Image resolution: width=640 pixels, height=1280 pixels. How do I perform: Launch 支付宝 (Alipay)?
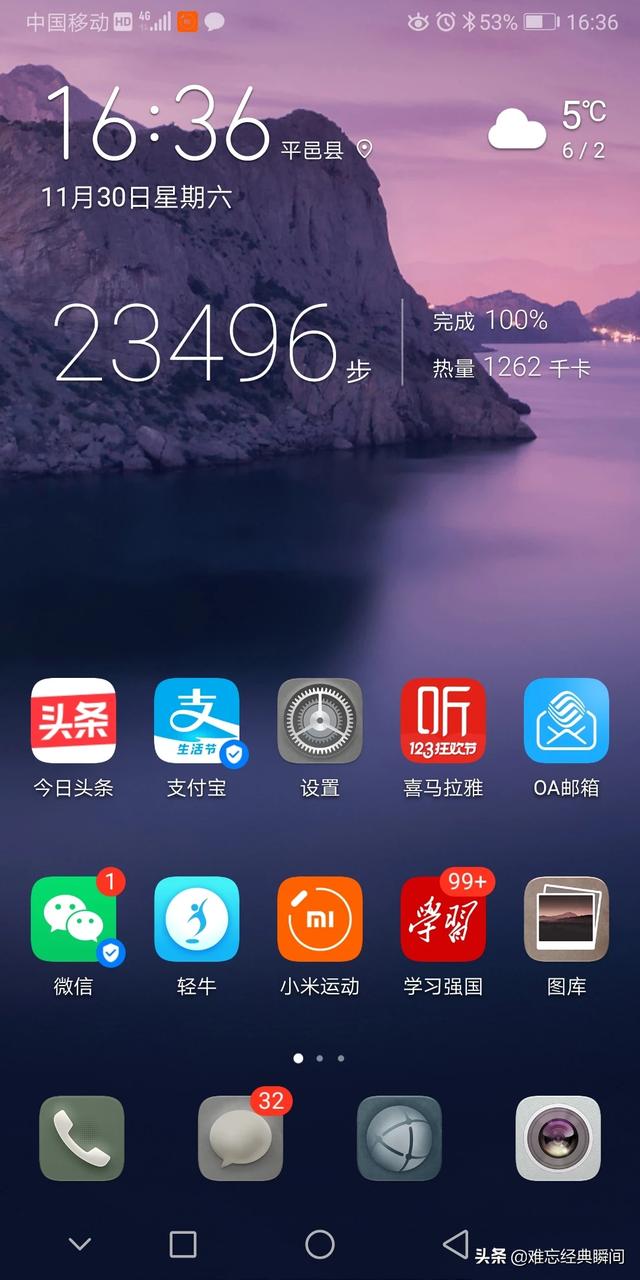196,721
